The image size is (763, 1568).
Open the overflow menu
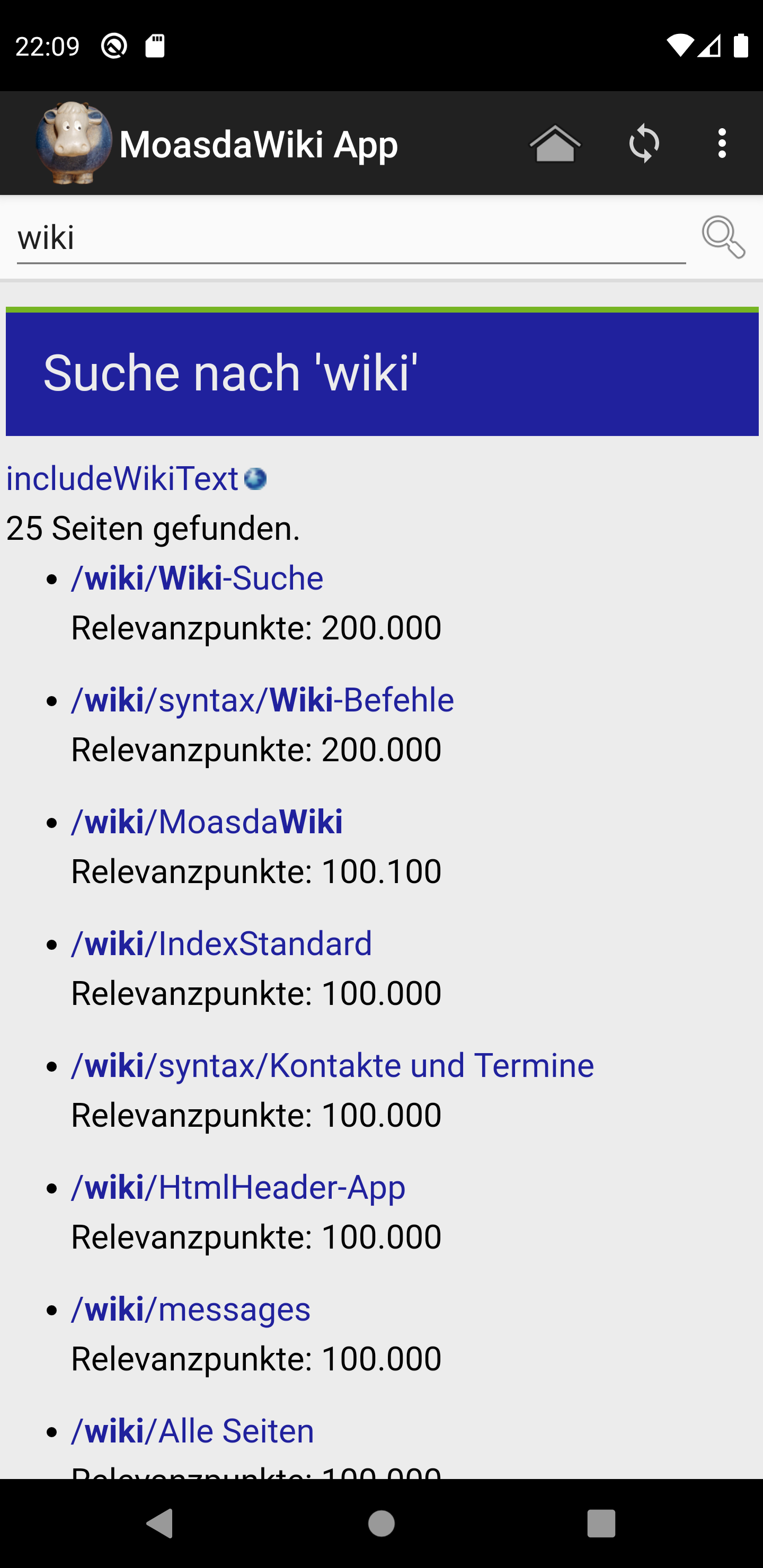click(722, 144)
